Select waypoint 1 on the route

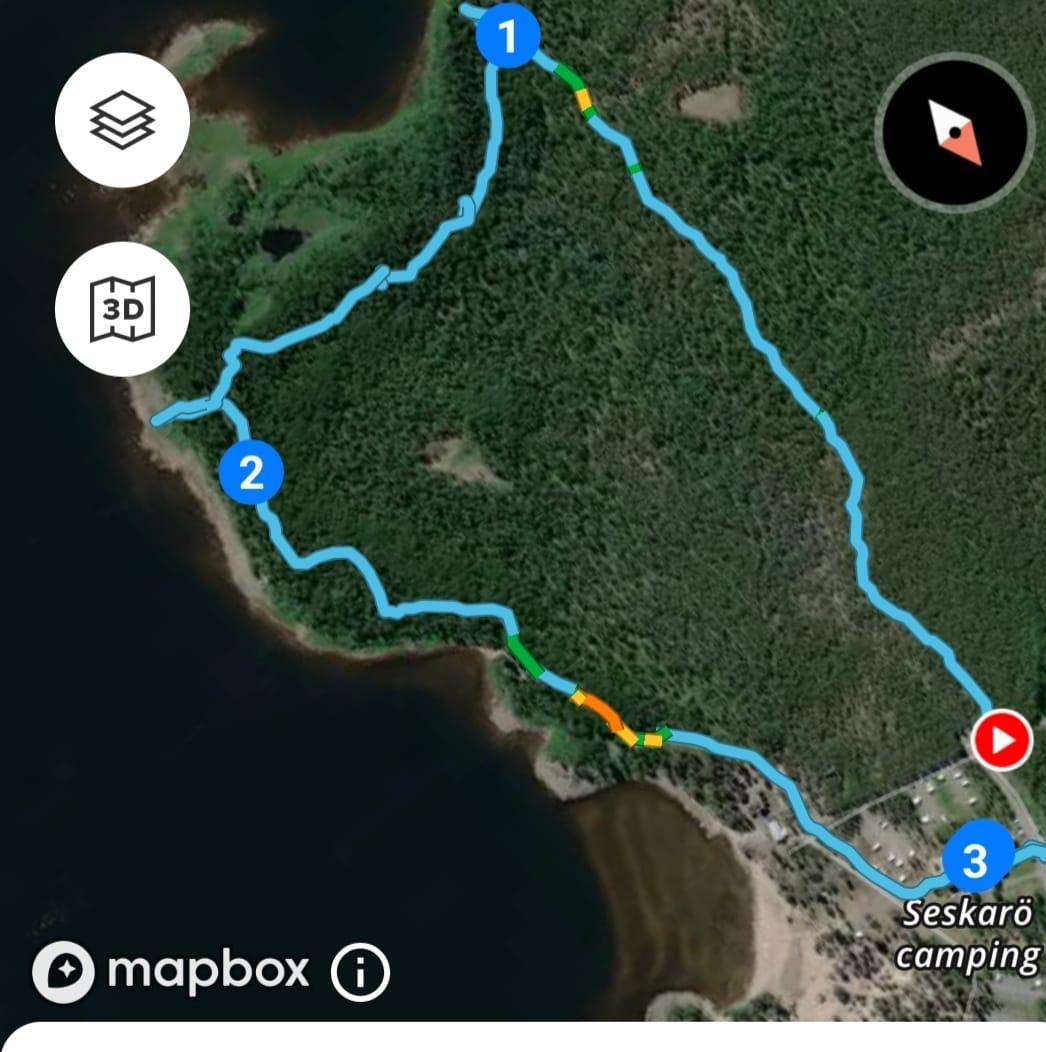508,36
